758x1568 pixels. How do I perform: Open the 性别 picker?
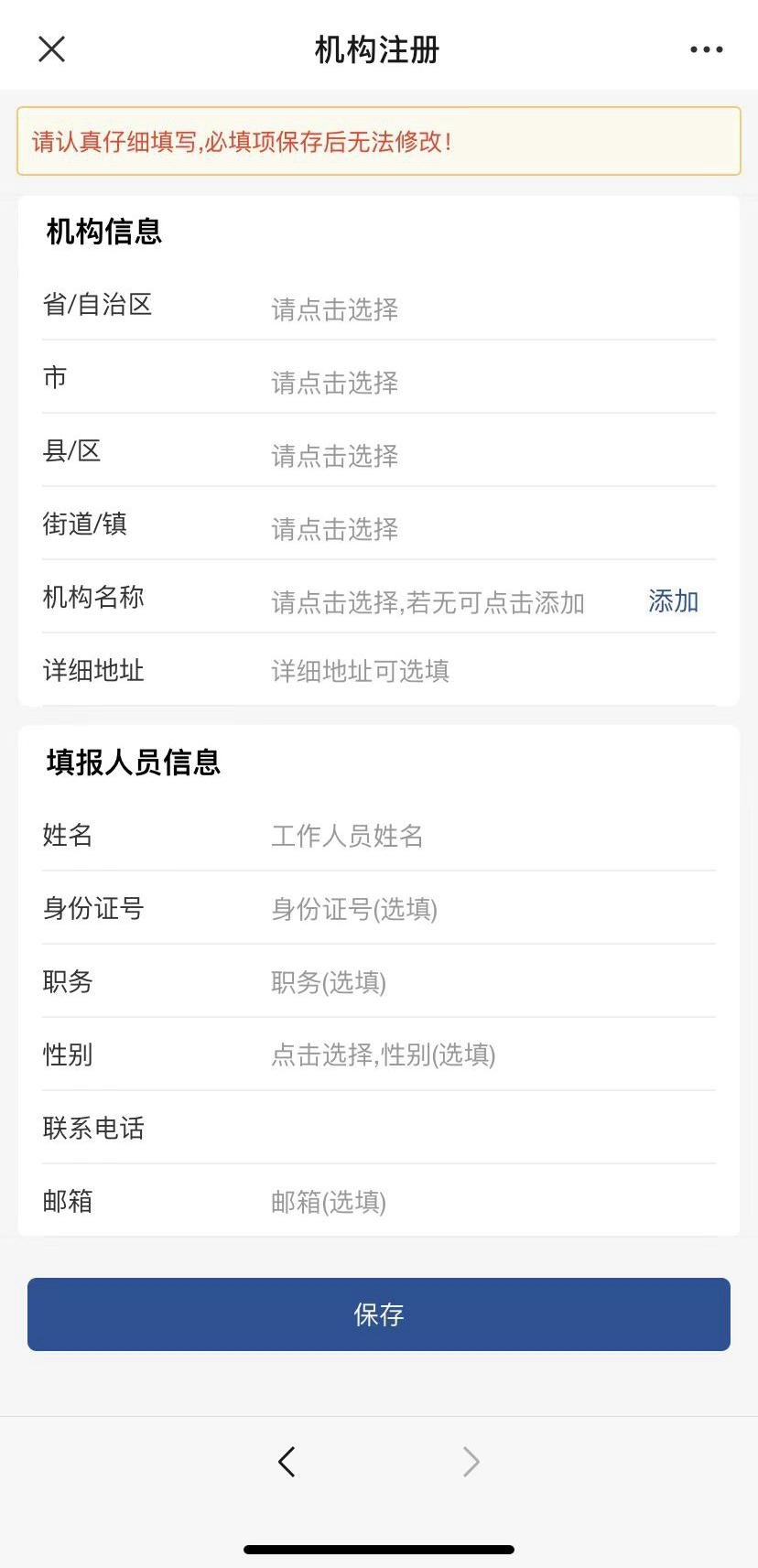(383, 1055)
